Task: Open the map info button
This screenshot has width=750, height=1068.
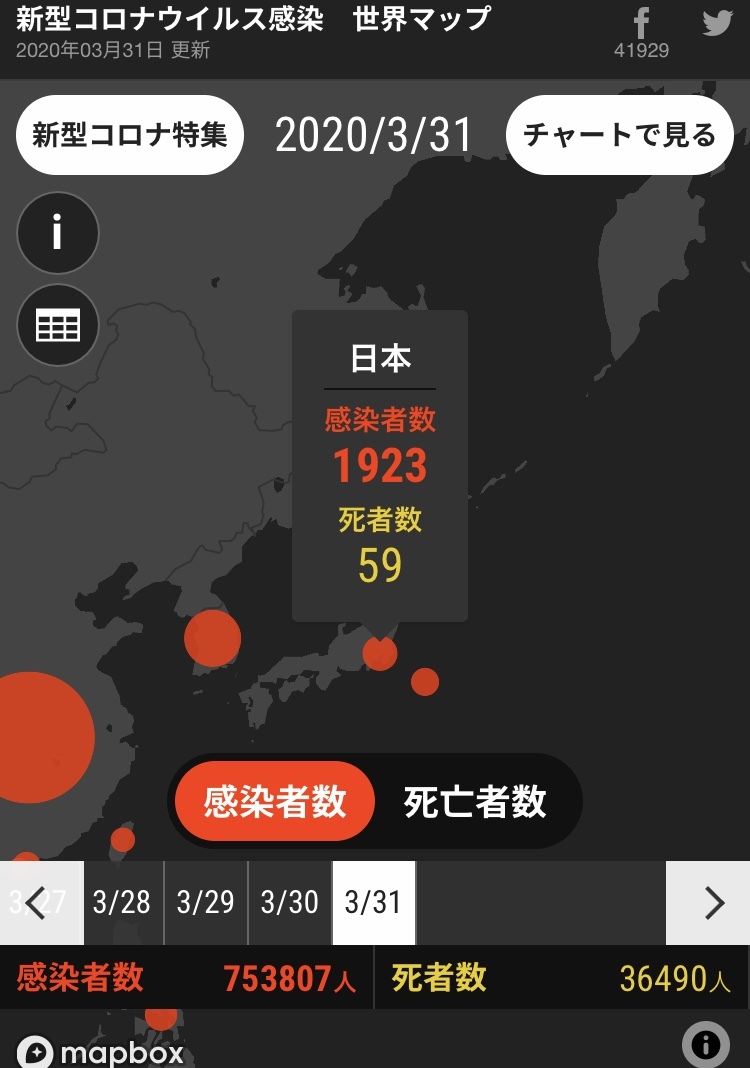Action: tap(58, 233)
